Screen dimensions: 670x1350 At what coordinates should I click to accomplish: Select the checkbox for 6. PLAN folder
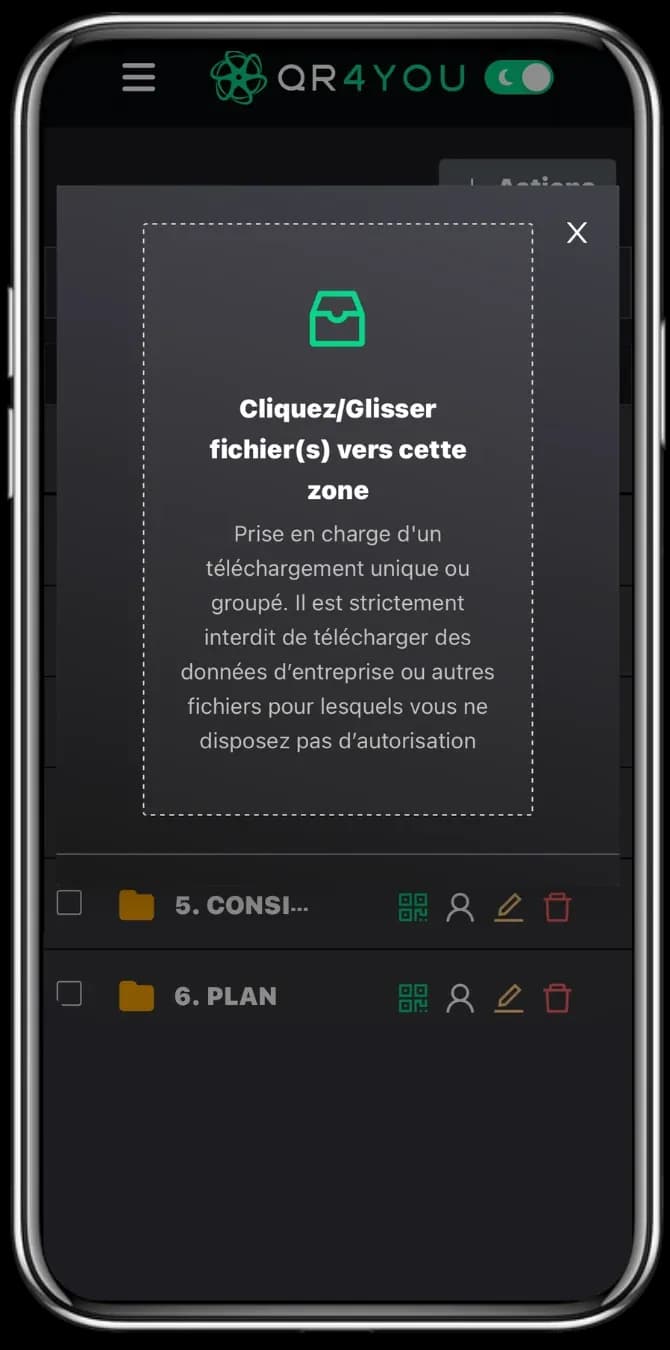(69, 993)
